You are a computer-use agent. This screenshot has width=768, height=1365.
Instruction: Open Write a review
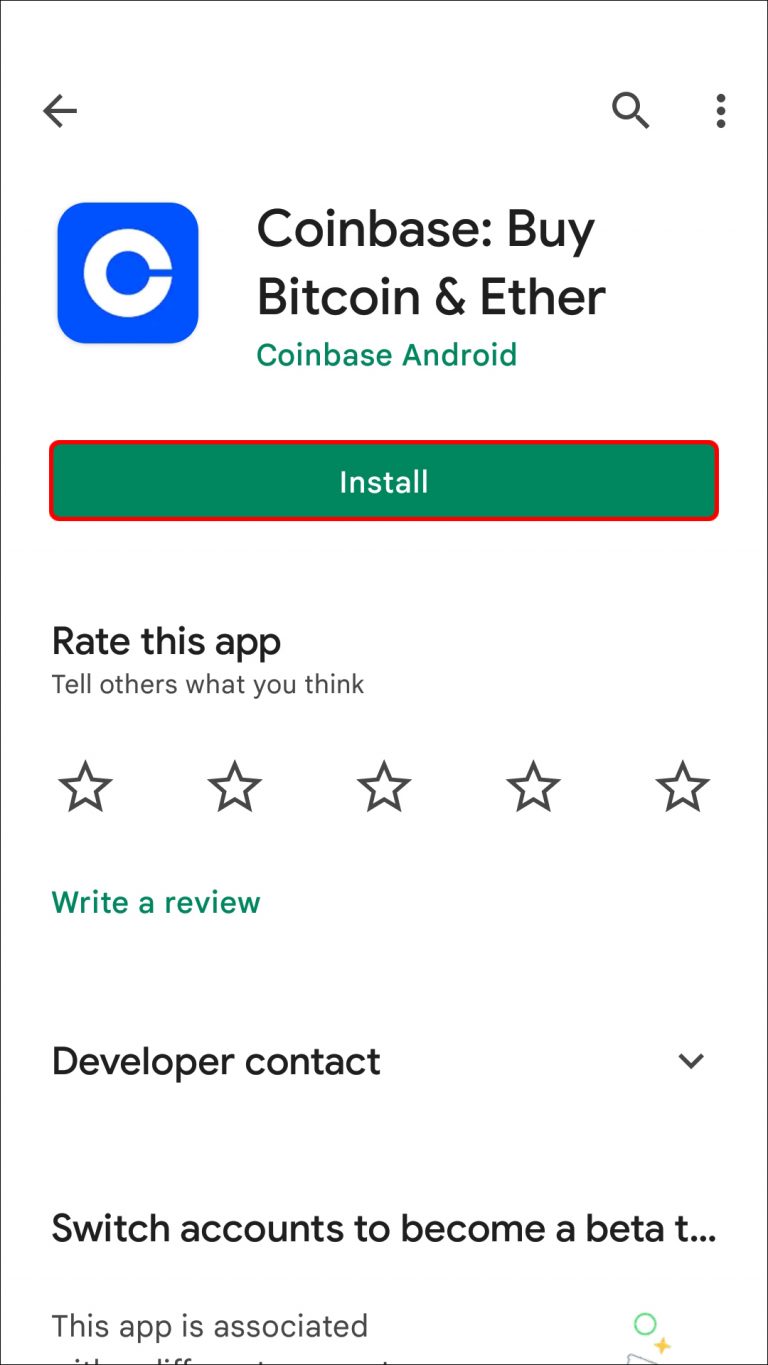click(155, 902)
